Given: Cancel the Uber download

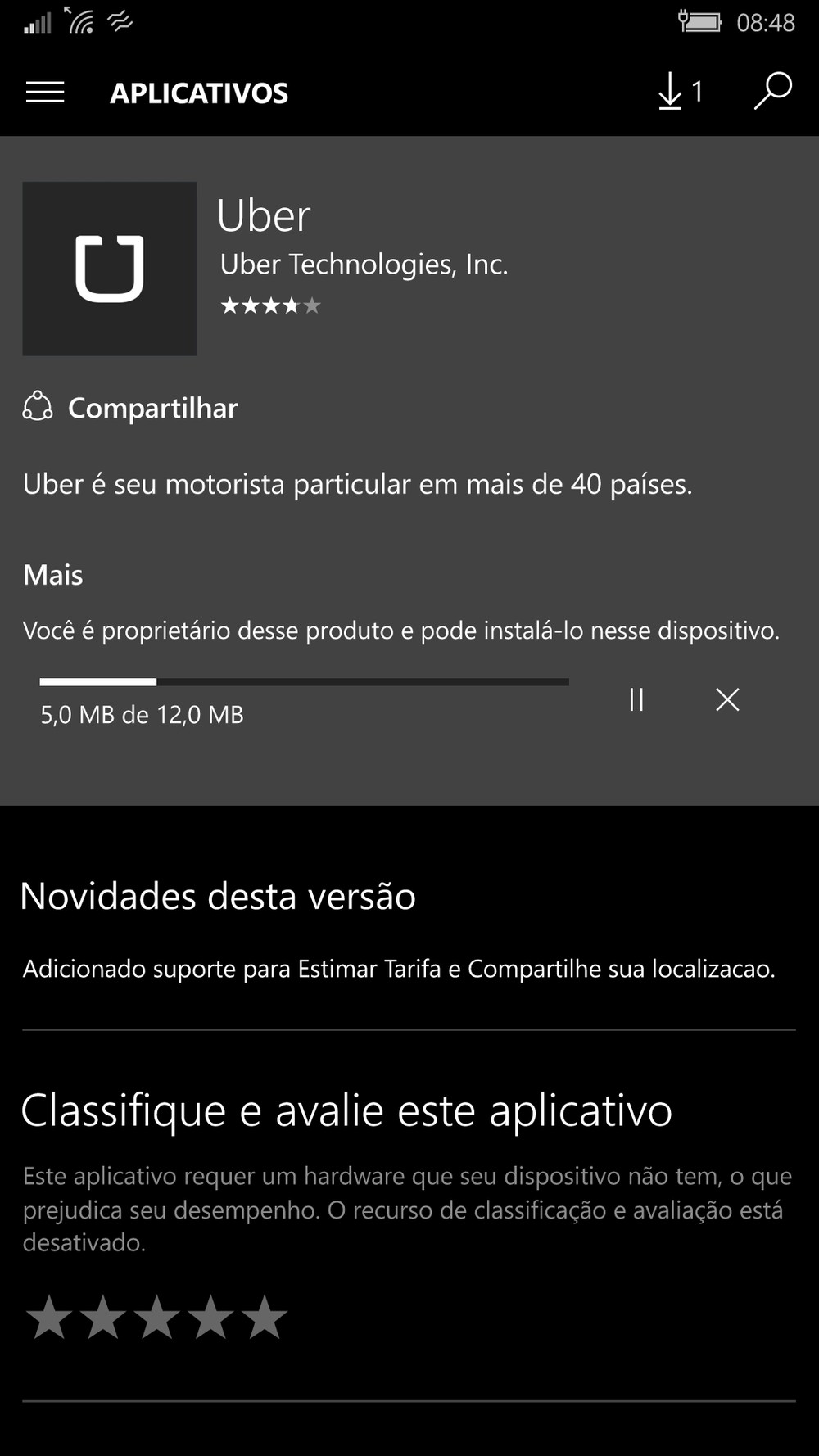Looking at the screenshot, I should 727,699.
